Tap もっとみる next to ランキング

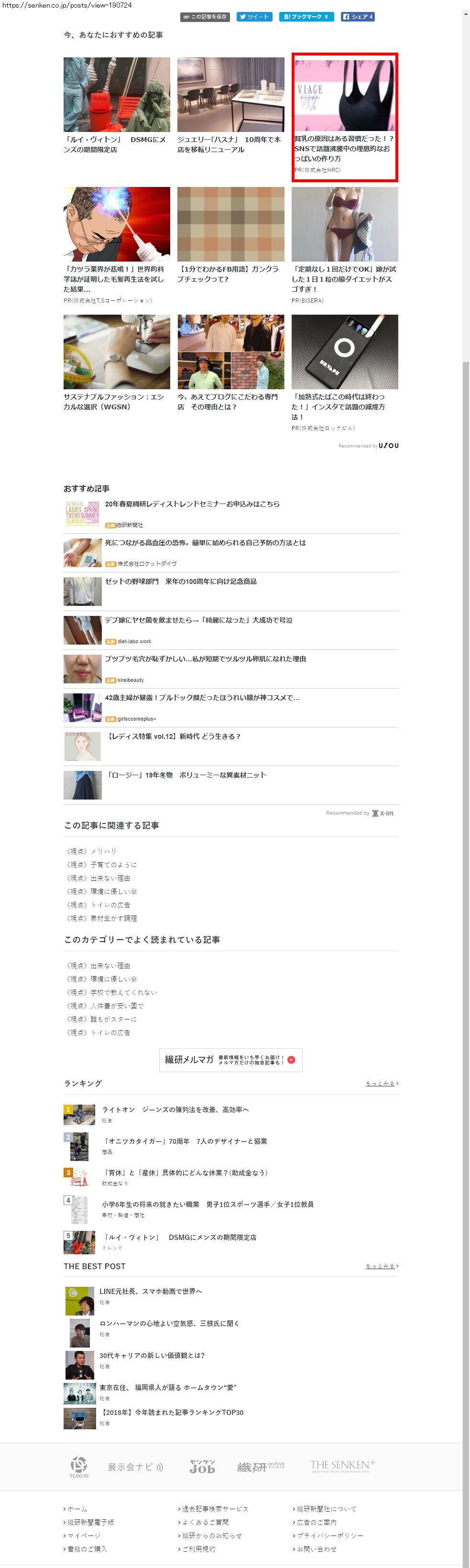point(382,1084)
